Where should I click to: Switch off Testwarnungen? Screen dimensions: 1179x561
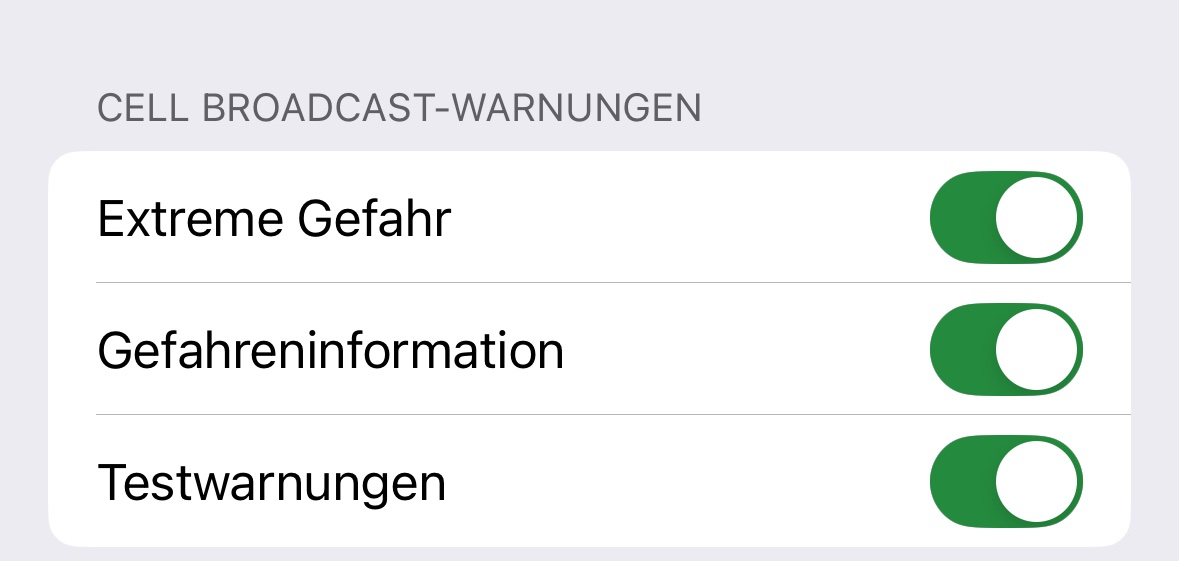point(1006,482)
